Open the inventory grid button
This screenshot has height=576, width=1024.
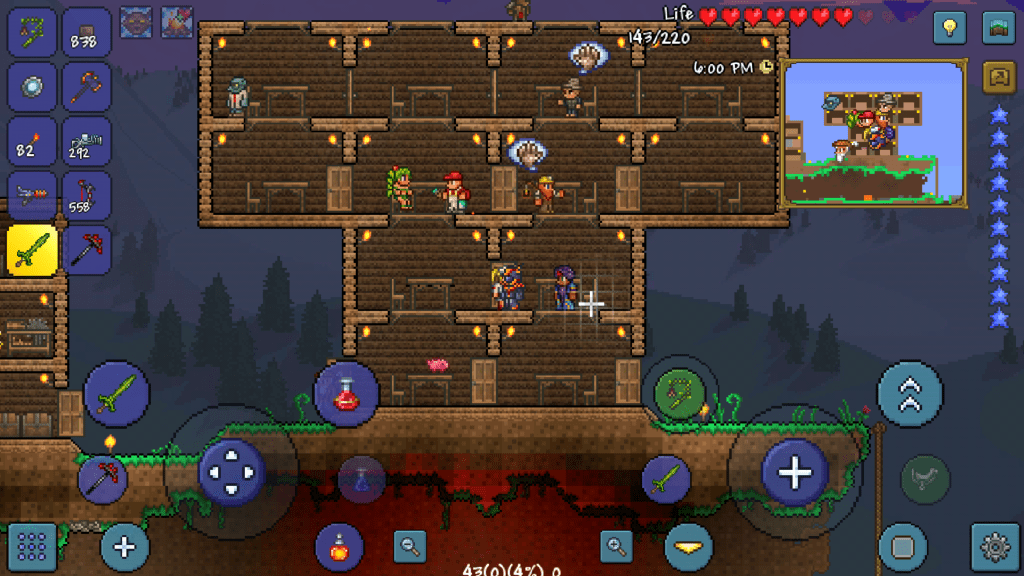pos(32,547)
